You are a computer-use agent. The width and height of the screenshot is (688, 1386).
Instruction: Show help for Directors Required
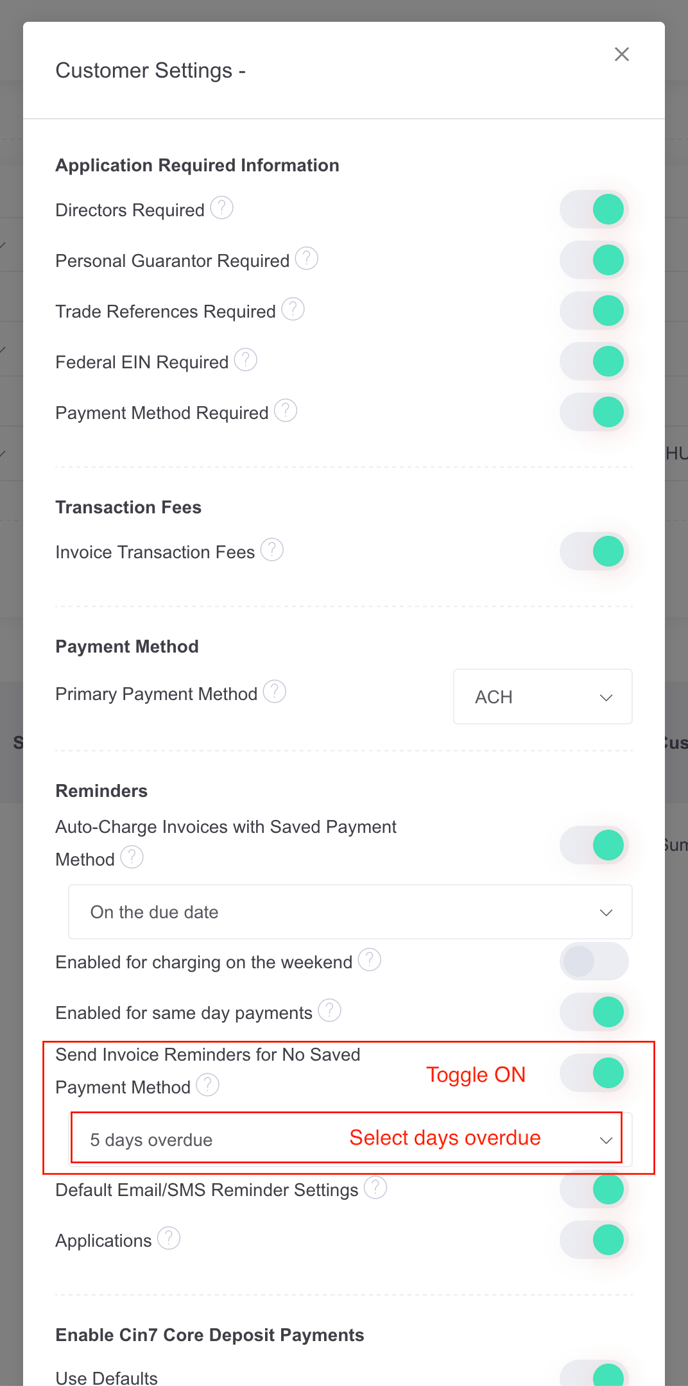(222, 208)
